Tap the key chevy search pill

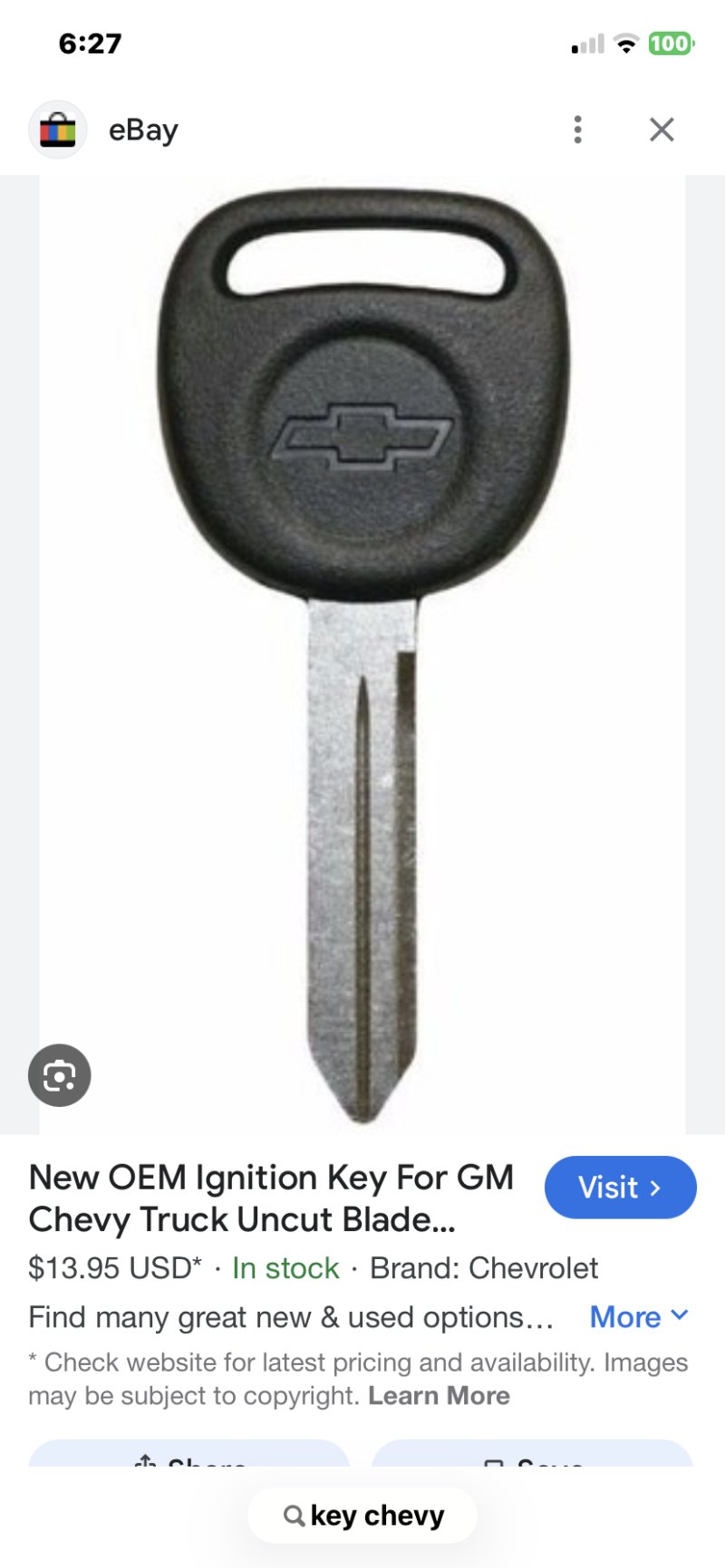point(362,1515)
